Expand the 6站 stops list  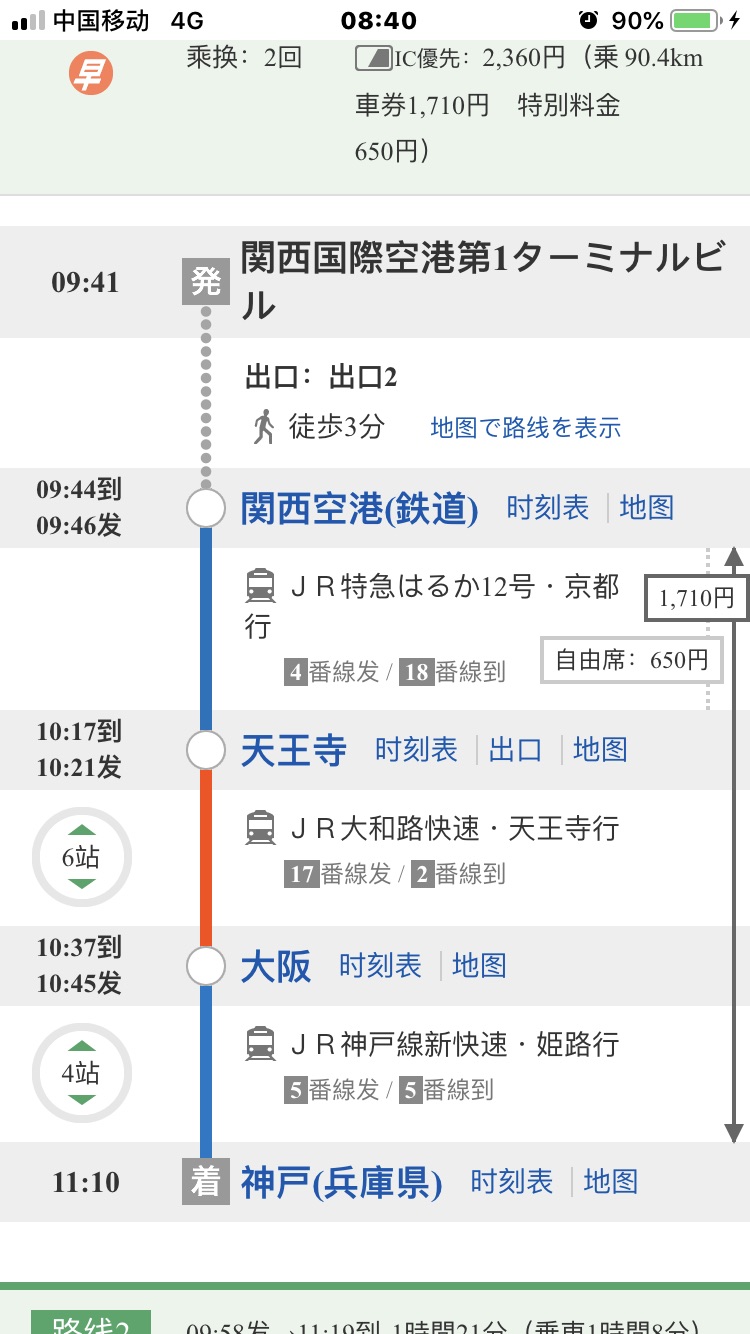(x=81, y=857)
